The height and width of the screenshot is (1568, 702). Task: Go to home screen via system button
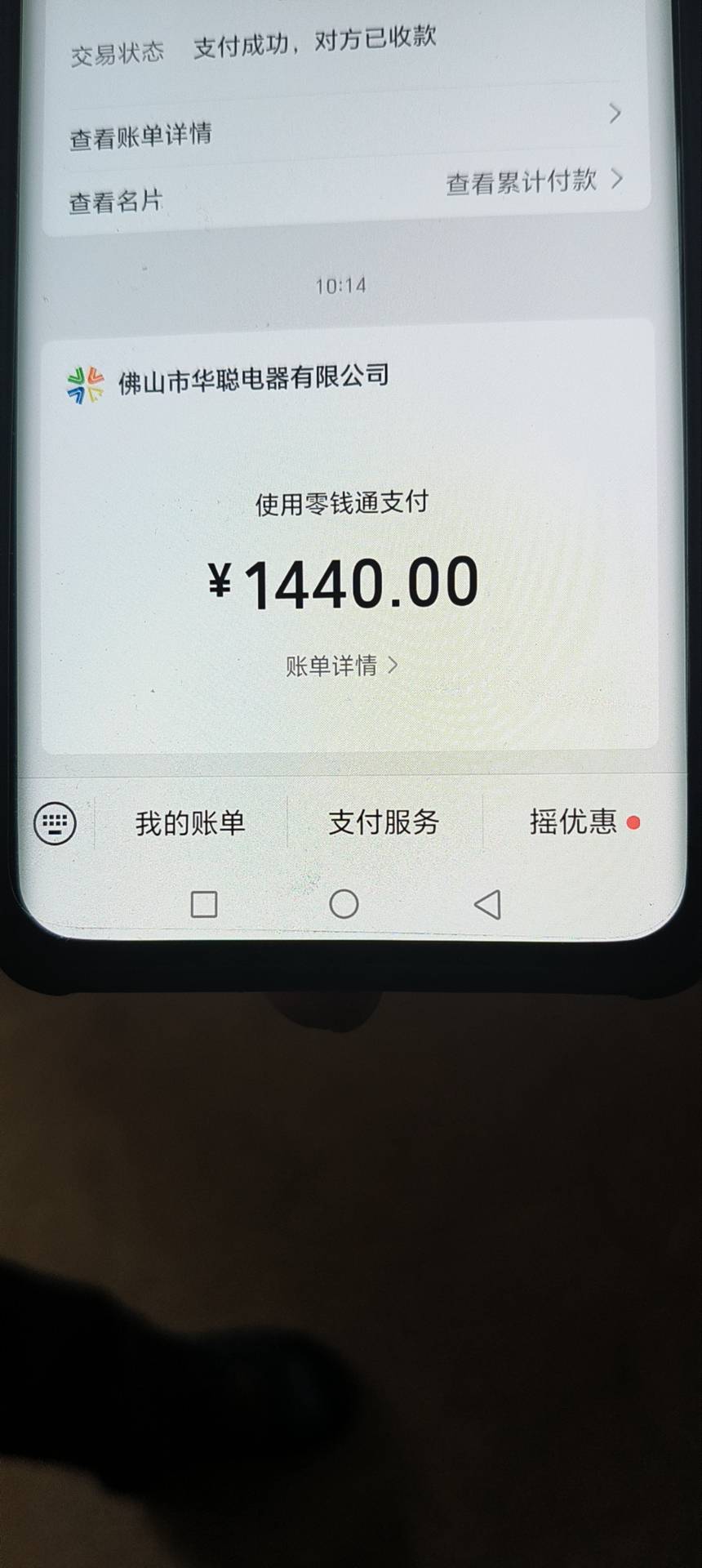pos(344,904)
